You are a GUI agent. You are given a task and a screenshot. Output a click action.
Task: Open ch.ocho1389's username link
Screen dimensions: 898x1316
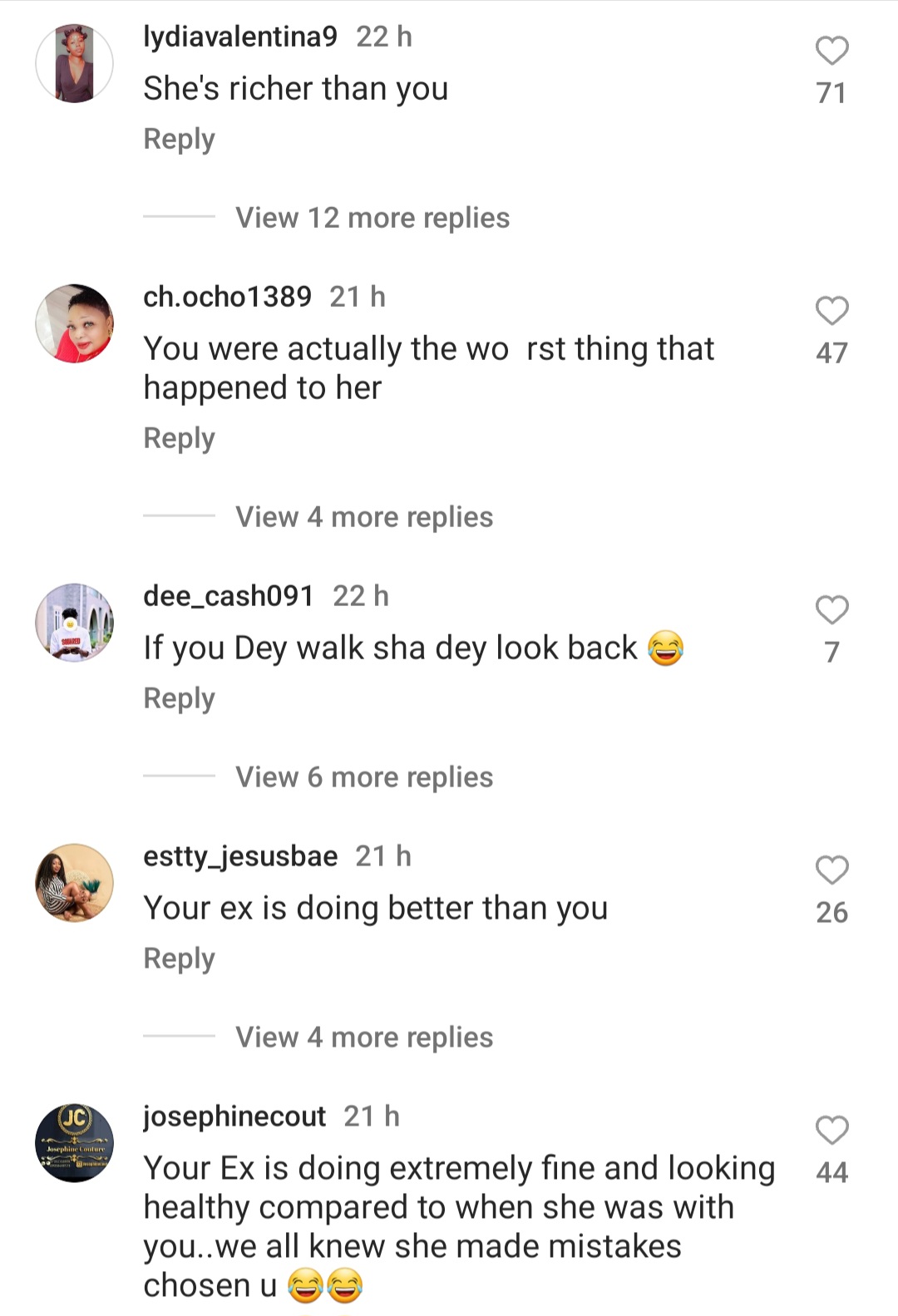click(x=227, y=297)
